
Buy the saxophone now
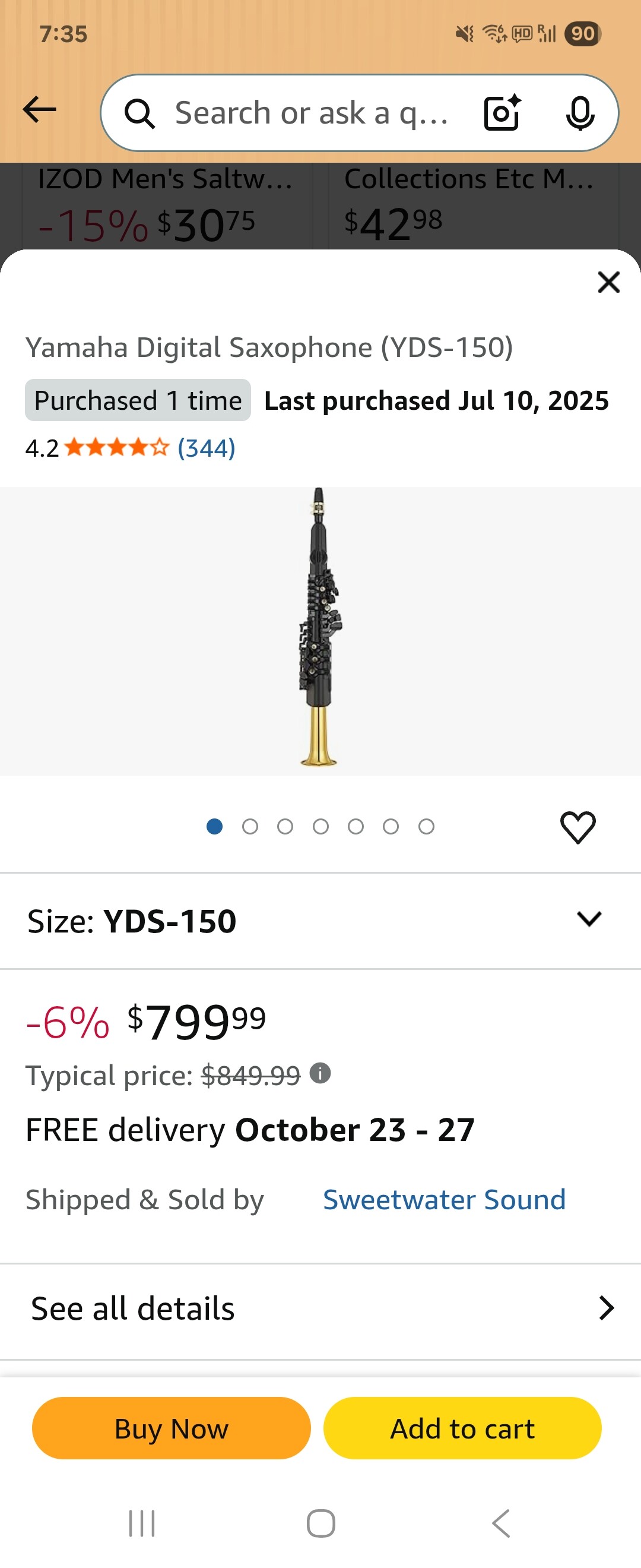pyautogui.click(x=171, y=1428)
